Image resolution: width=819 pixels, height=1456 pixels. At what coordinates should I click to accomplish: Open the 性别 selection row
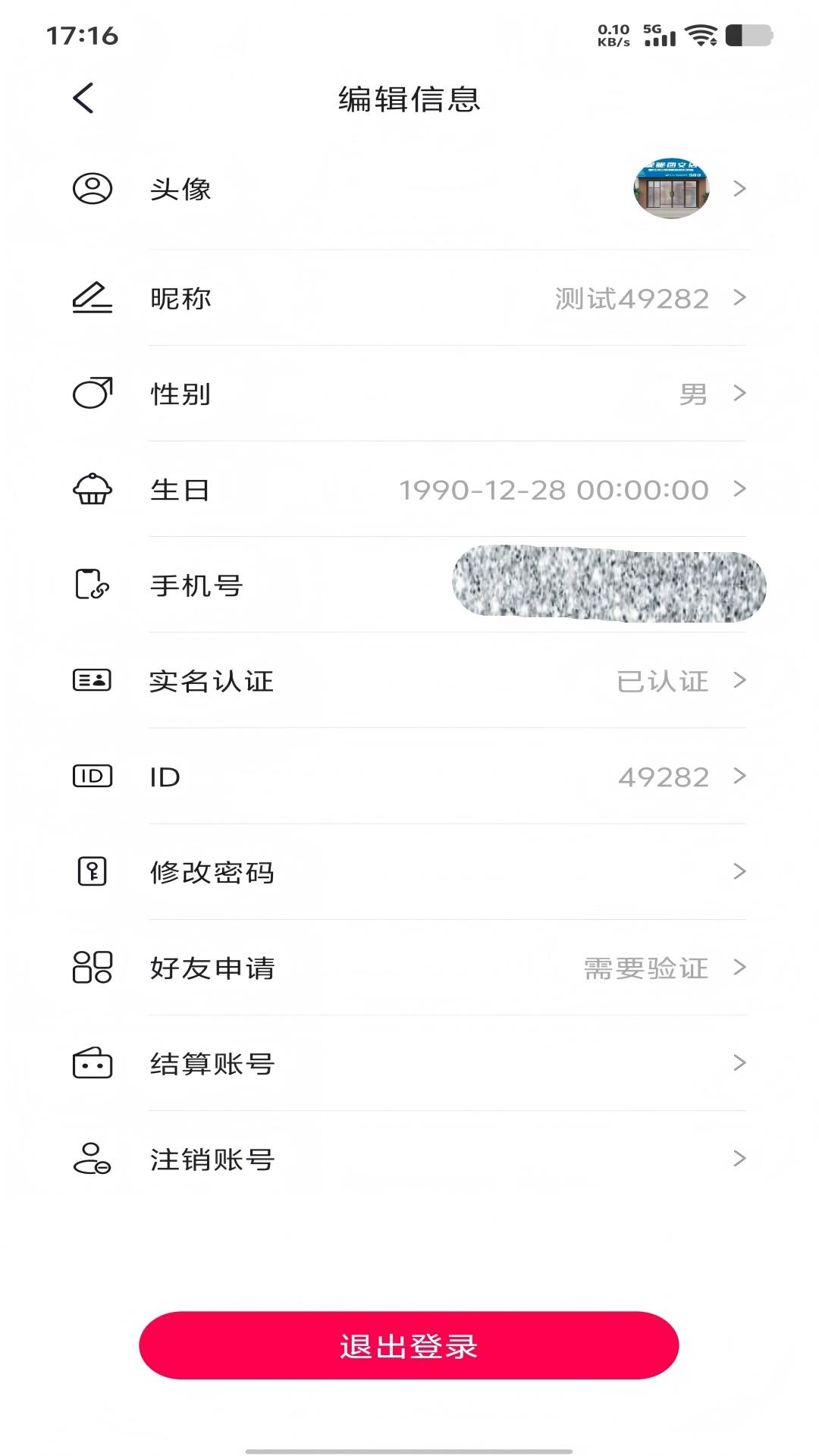[409, 393]
